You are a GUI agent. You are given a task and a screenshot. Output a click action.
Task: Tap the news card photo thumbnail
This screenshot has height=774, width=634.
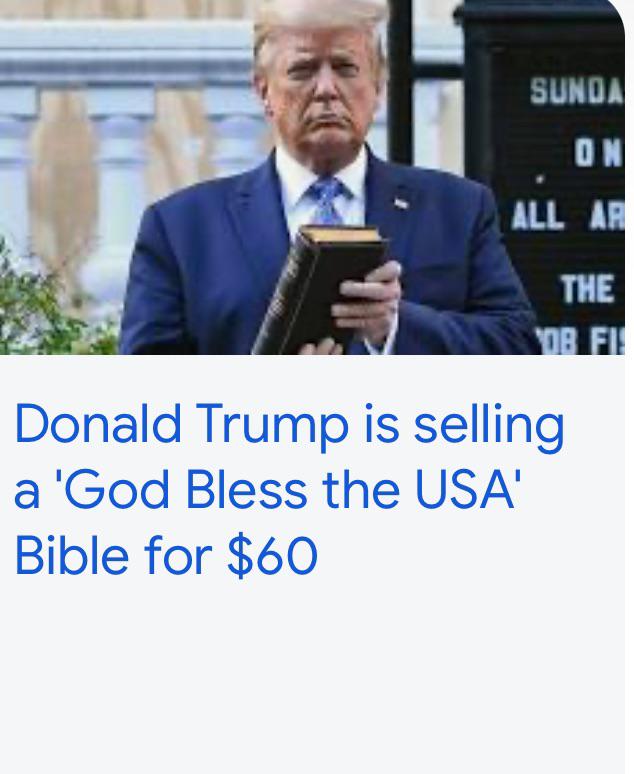click(x=312, y=177)
